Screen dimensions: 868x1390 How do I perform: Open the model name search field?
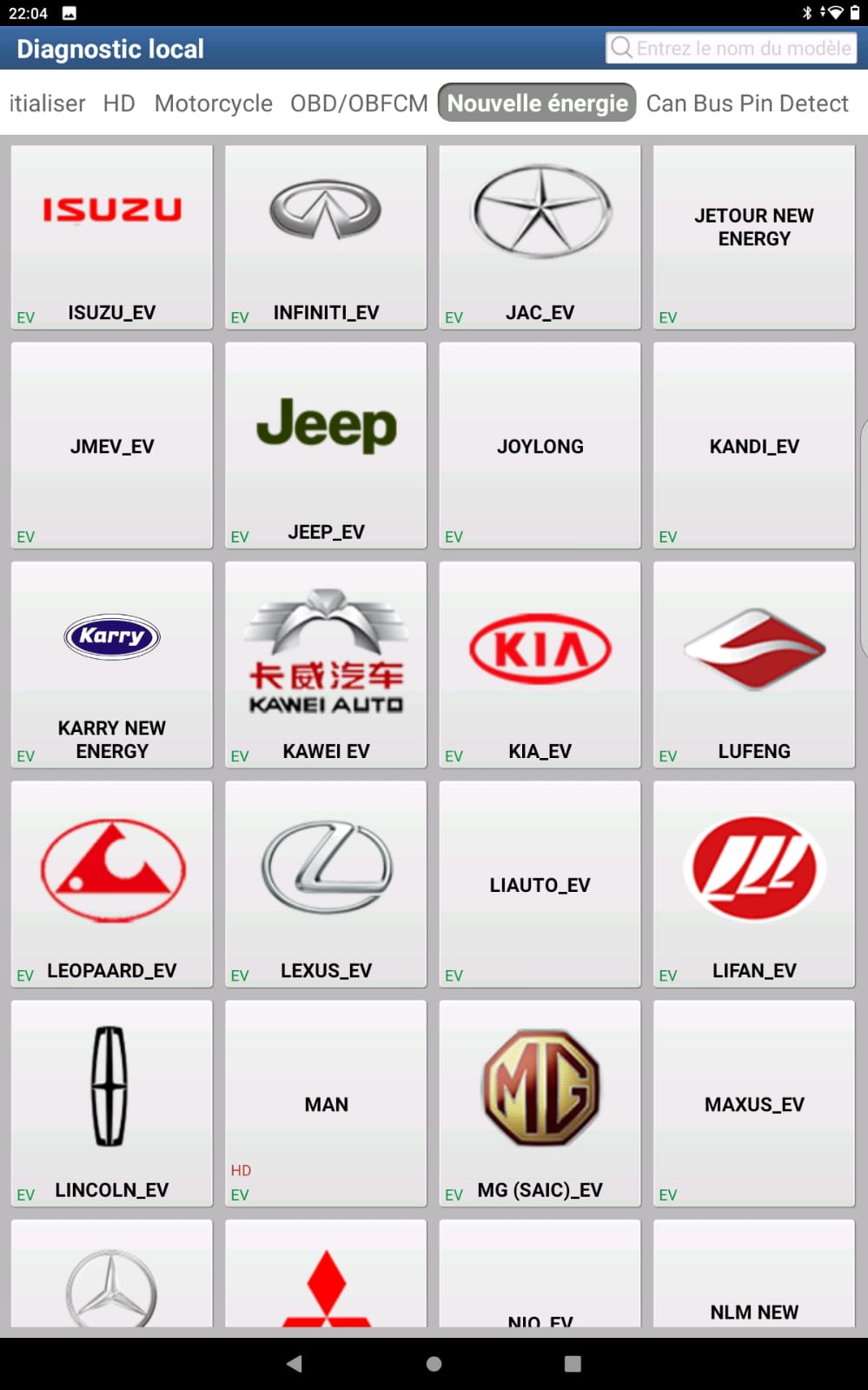pos(732,48)
